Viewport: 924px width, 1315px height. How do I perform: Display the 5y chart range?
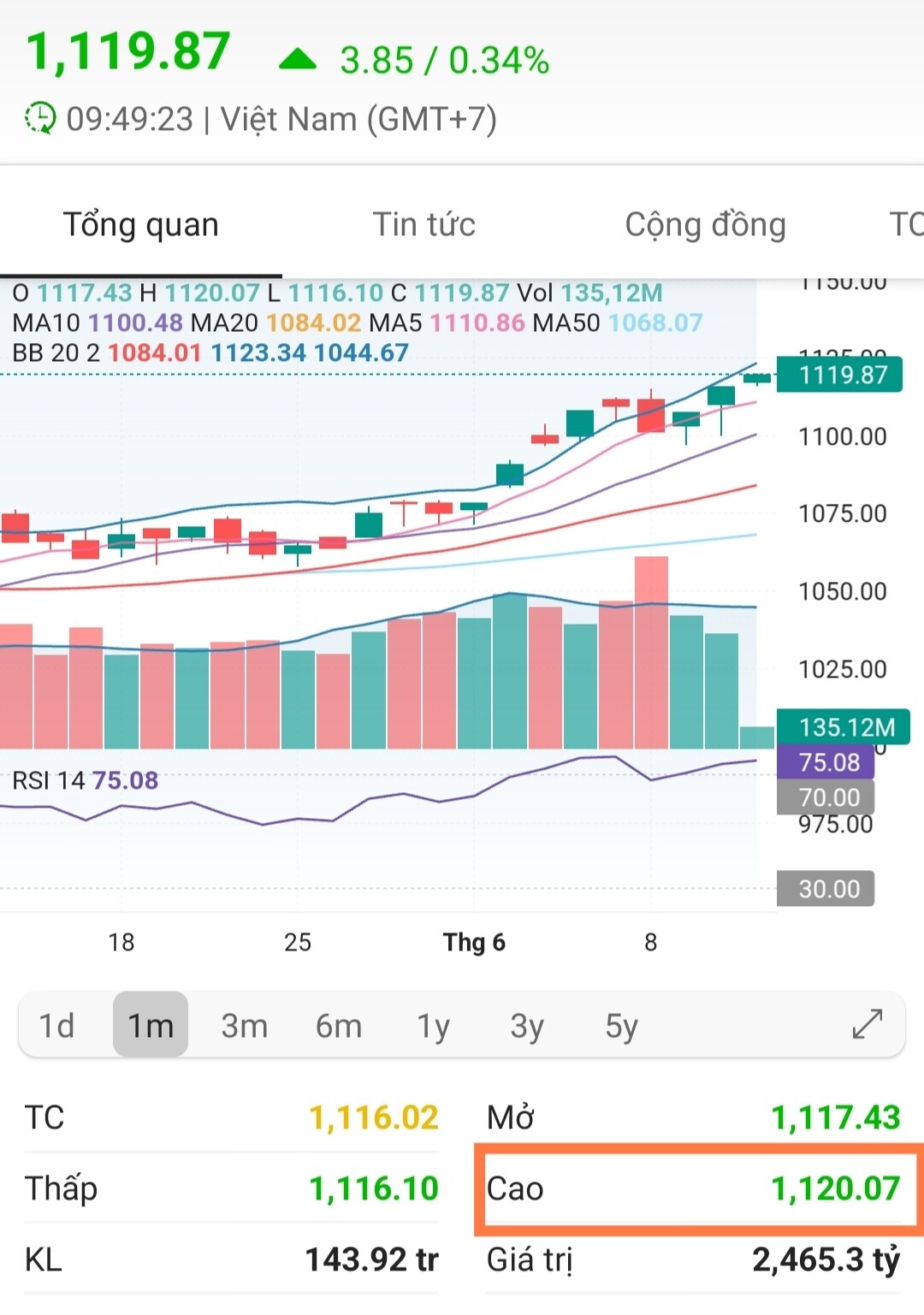(621, 1025)
